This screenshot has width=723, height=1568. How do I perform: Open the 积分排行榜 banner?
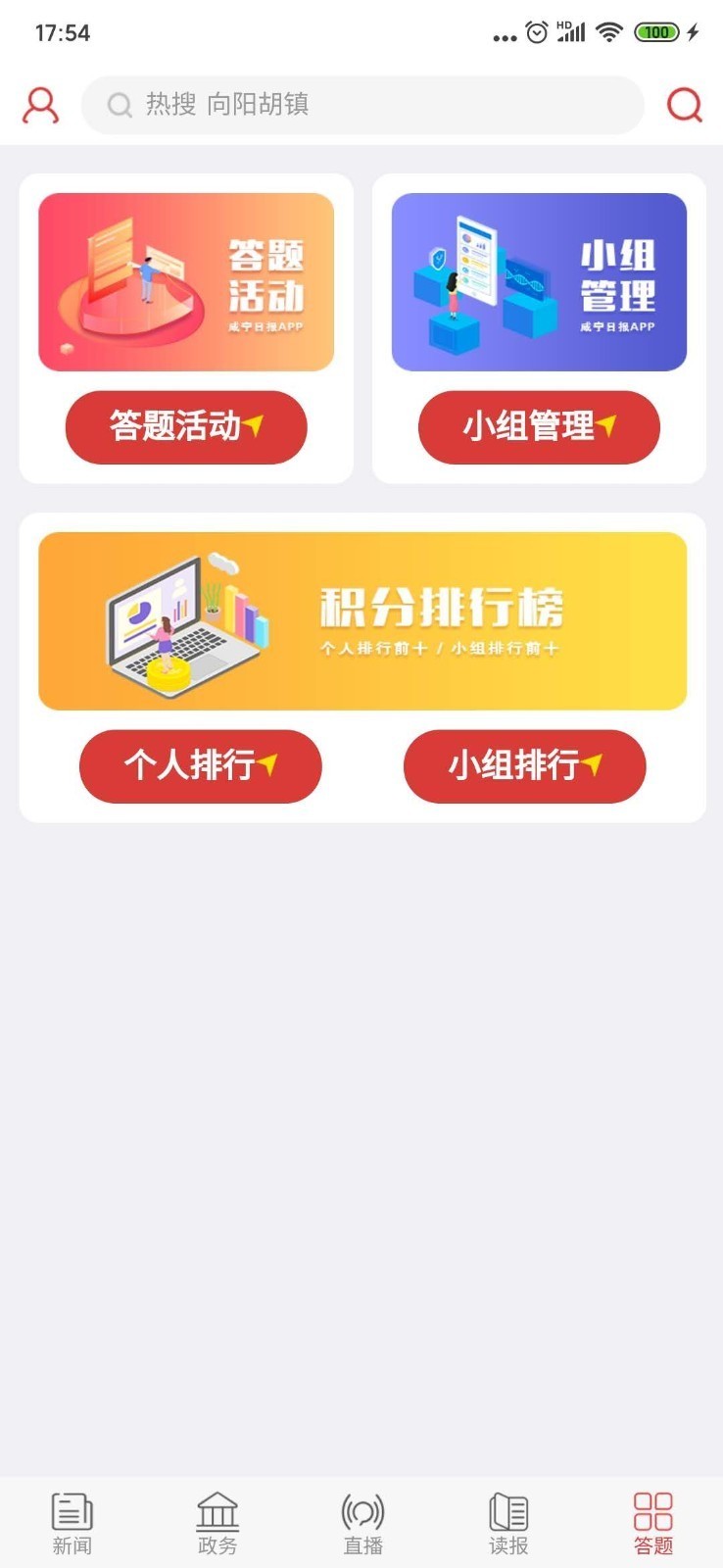point(362,620)
